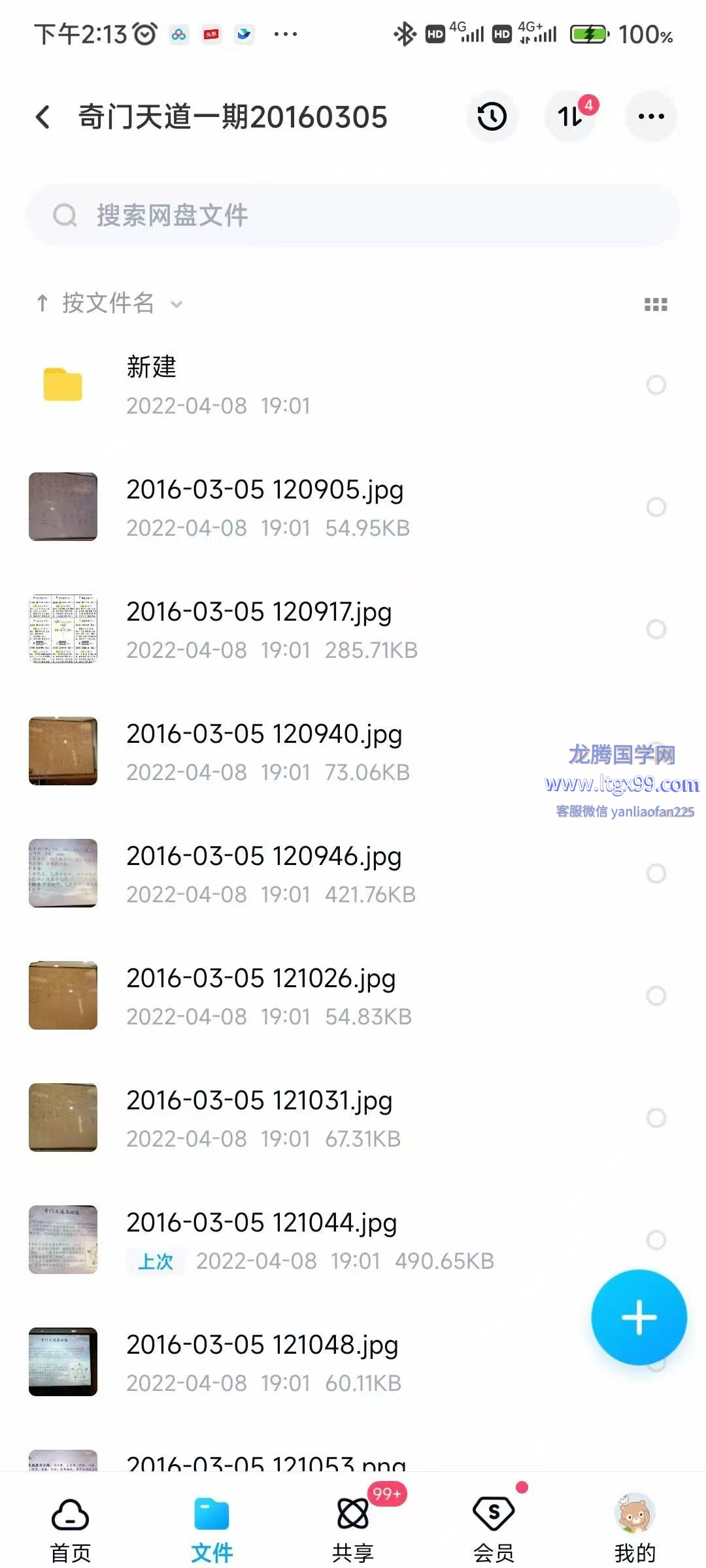Open the recent history clock icon
Viewport: 706px width, 1568px height.
[492, 117]
